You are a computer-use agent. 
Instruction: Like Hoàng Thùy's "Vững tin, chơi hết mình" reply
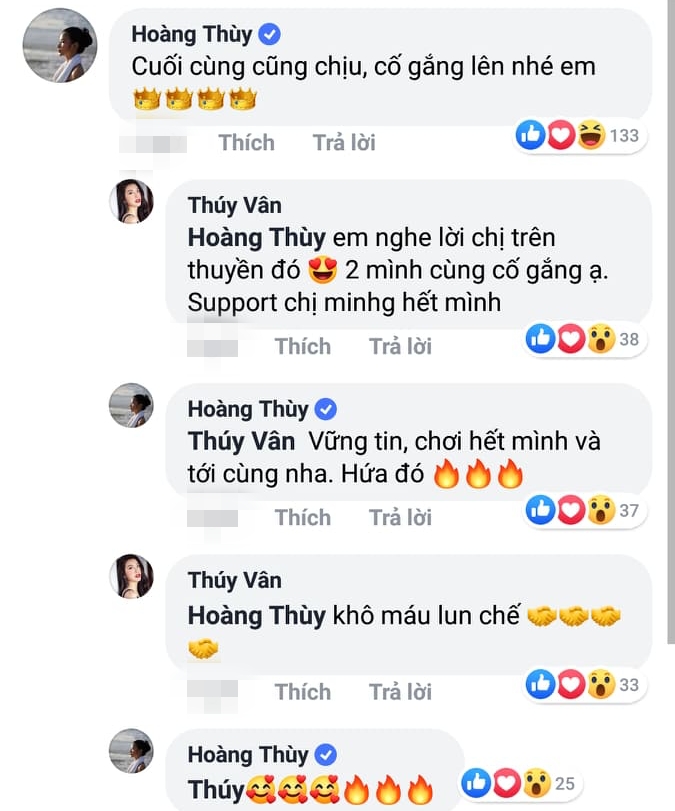302,518
